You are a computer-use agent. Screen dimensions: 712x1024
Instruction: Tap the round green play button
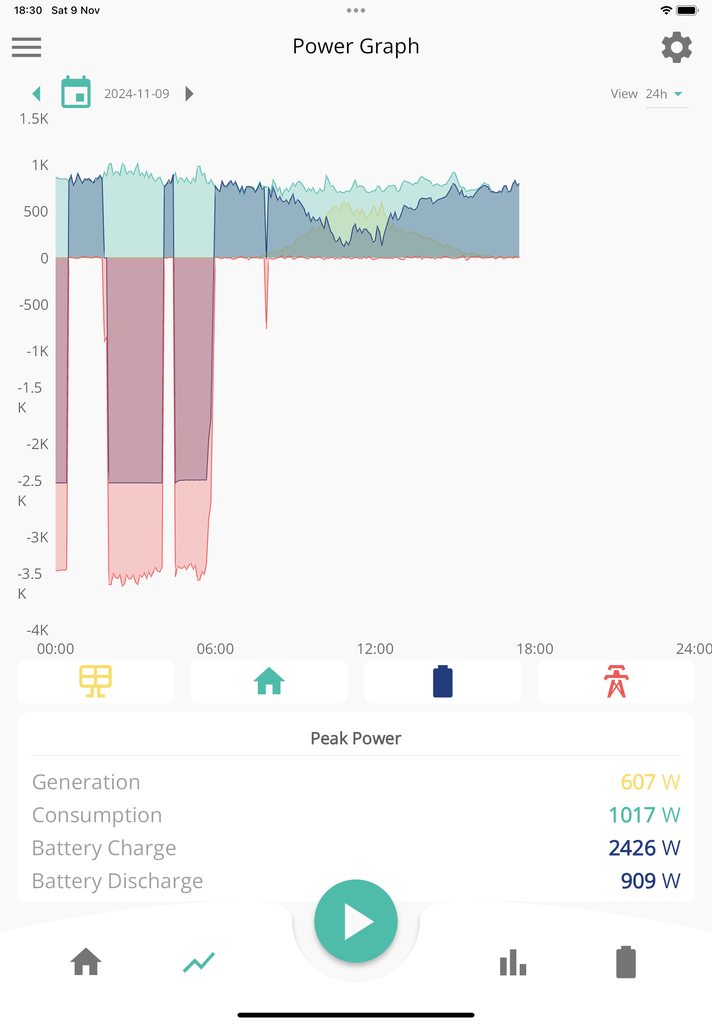click(x=356, y=922)
